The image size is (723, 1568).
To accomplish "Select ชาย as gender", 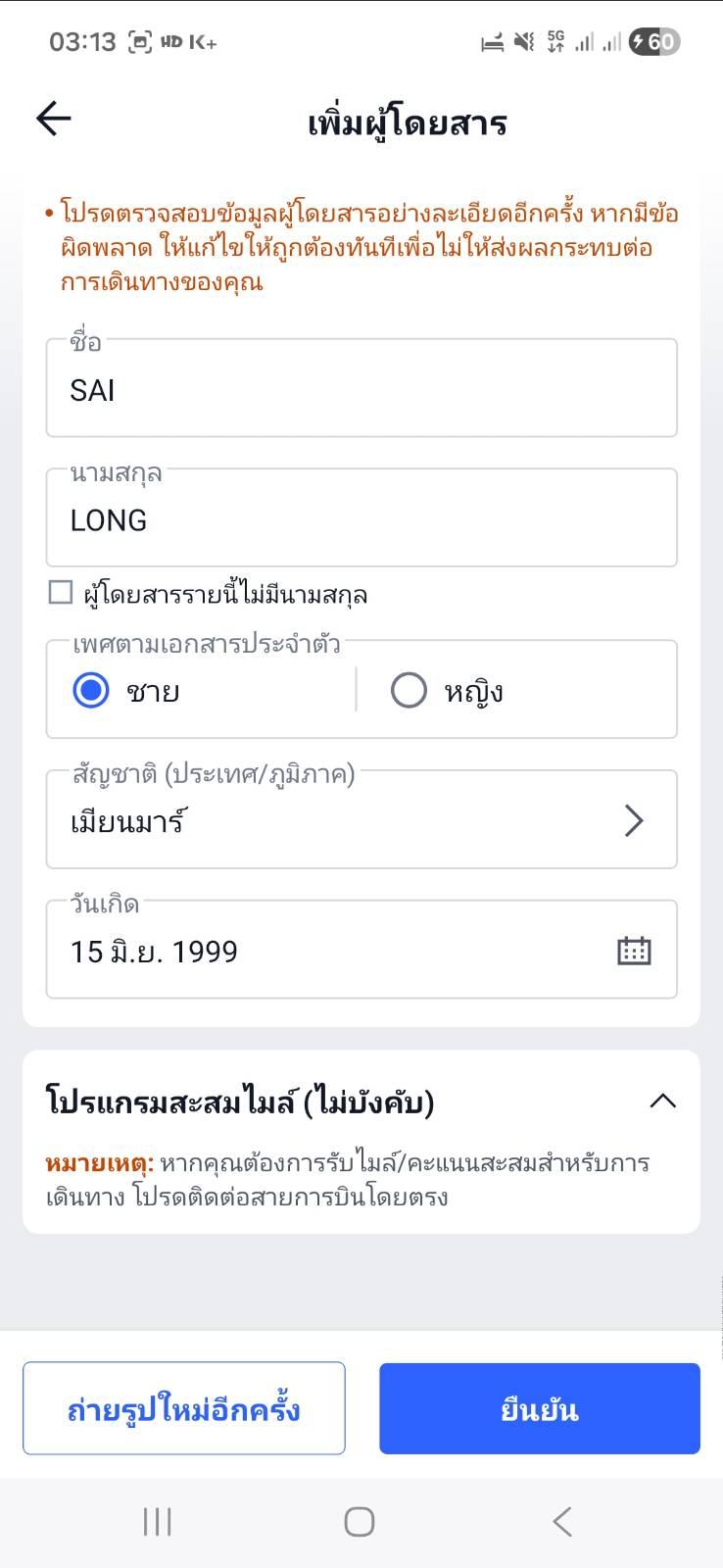I will pos(92,691).
